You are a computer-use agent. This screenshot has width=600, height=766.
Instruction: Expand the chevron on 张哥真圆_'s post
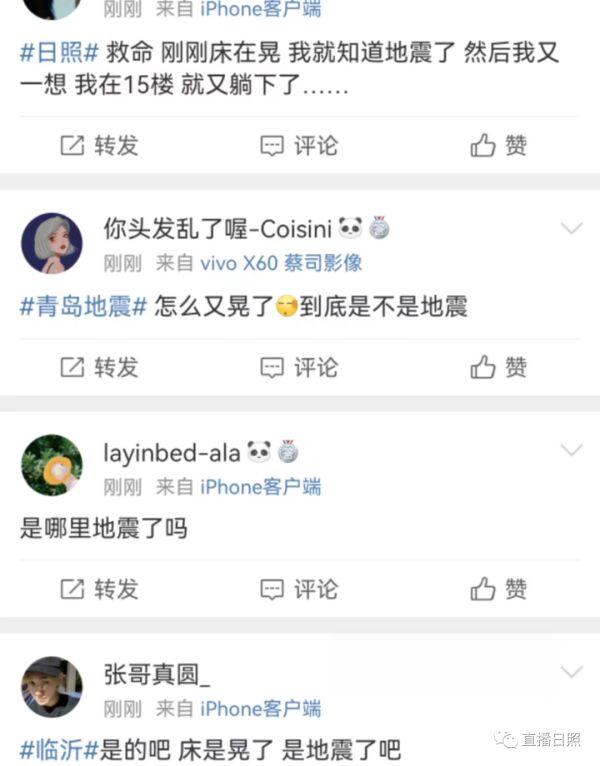click(571, 672)
